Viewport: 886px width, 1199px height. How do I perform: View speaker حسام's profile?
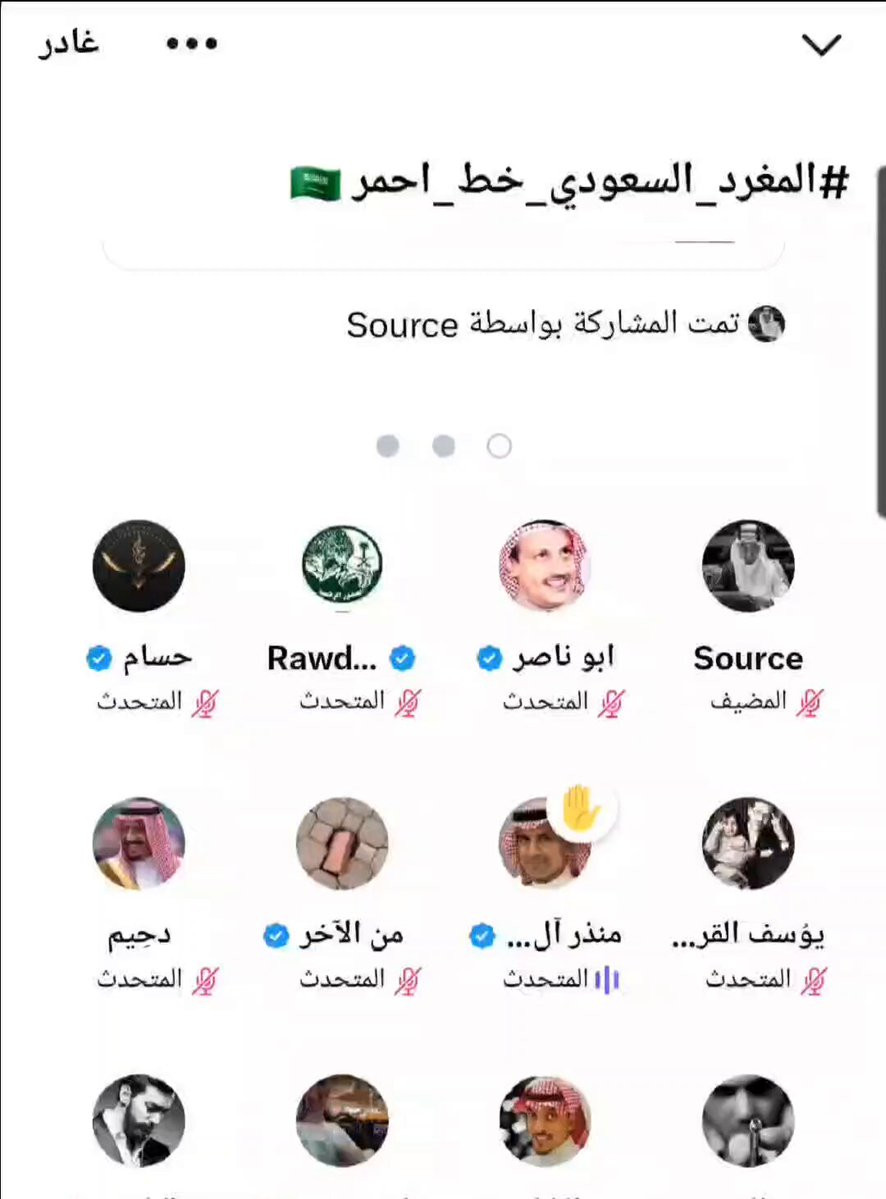click(x=138, y=565)
